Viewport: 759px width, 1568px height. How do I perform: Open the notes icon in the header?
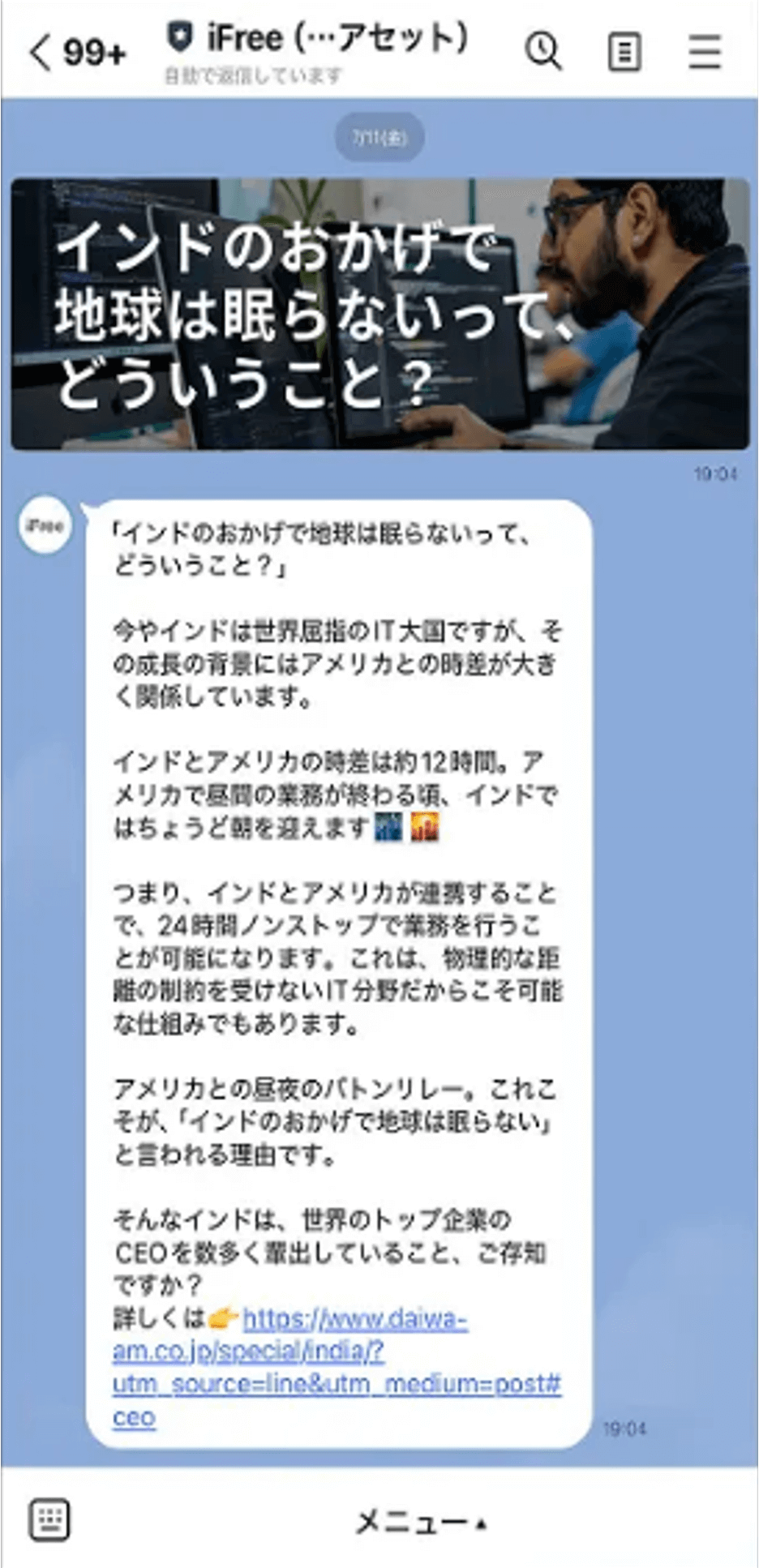coord(624,53)
